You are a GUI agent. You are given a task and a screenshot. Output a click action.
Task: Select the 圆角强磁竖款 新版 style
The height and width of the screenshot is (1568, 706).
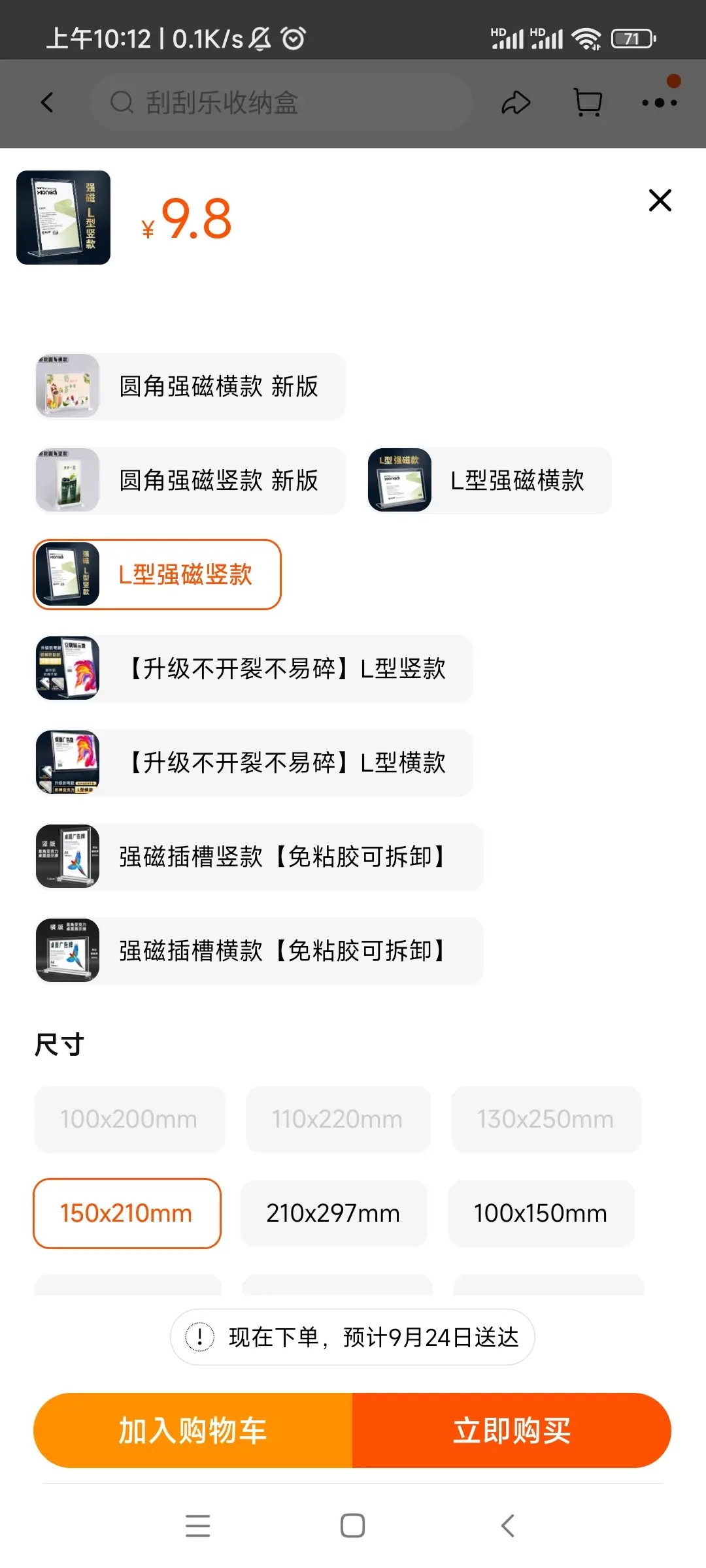click(190, 480)
